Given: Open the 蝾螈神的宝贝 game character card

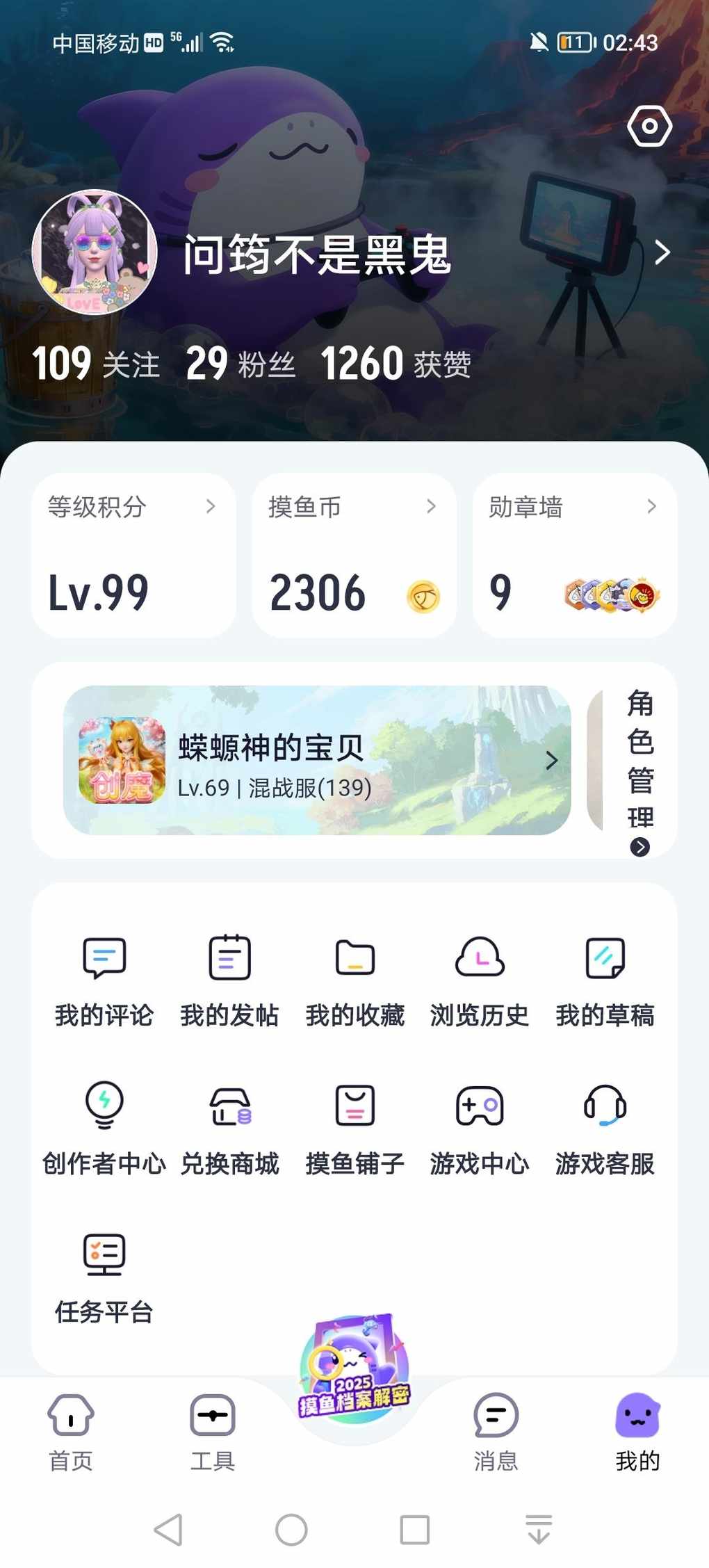Looking at the screenshot, I should pos(317,760).
